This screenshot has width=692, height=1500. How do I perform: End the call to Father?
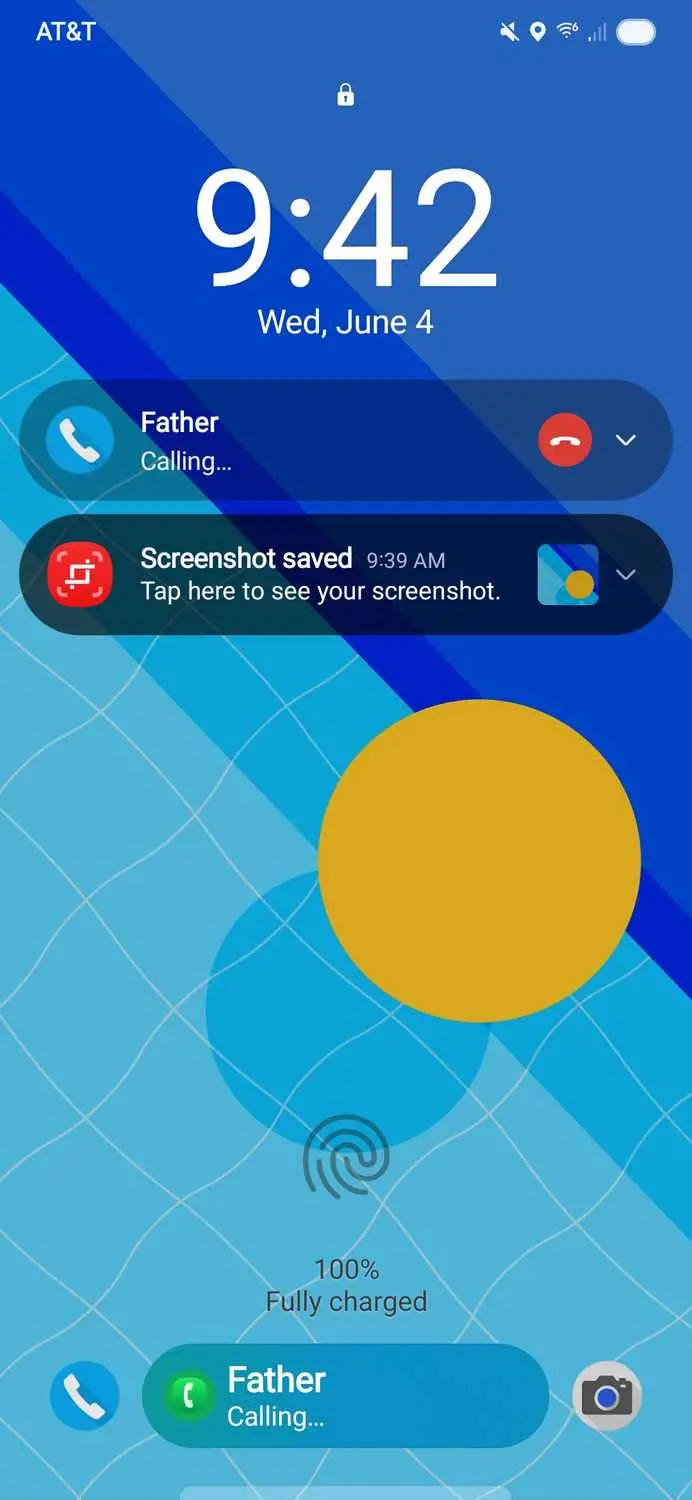tap(565, 441)
